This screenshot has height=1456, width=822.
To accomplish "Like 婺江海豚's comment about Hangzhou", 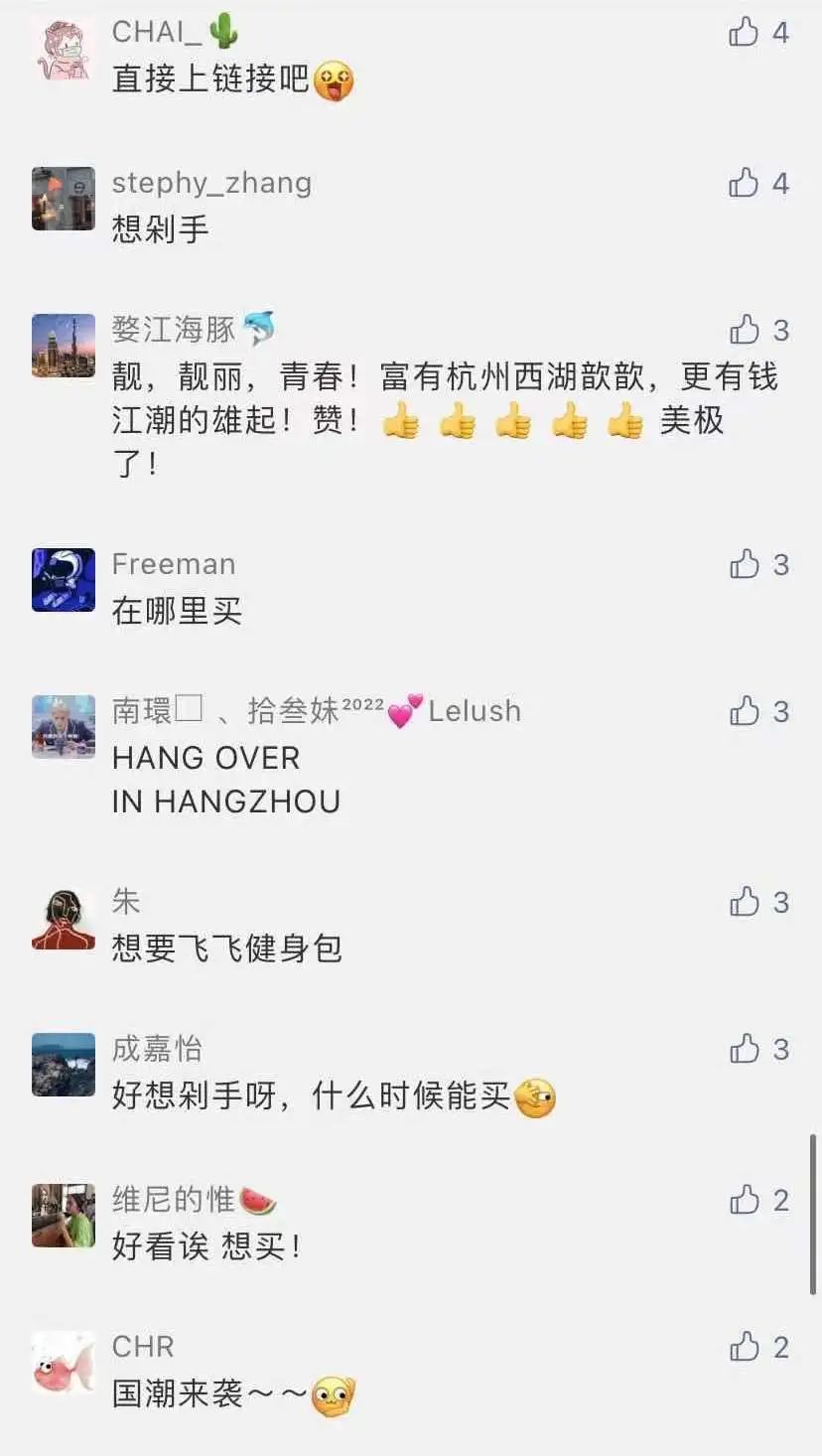I will pos(744,330).
